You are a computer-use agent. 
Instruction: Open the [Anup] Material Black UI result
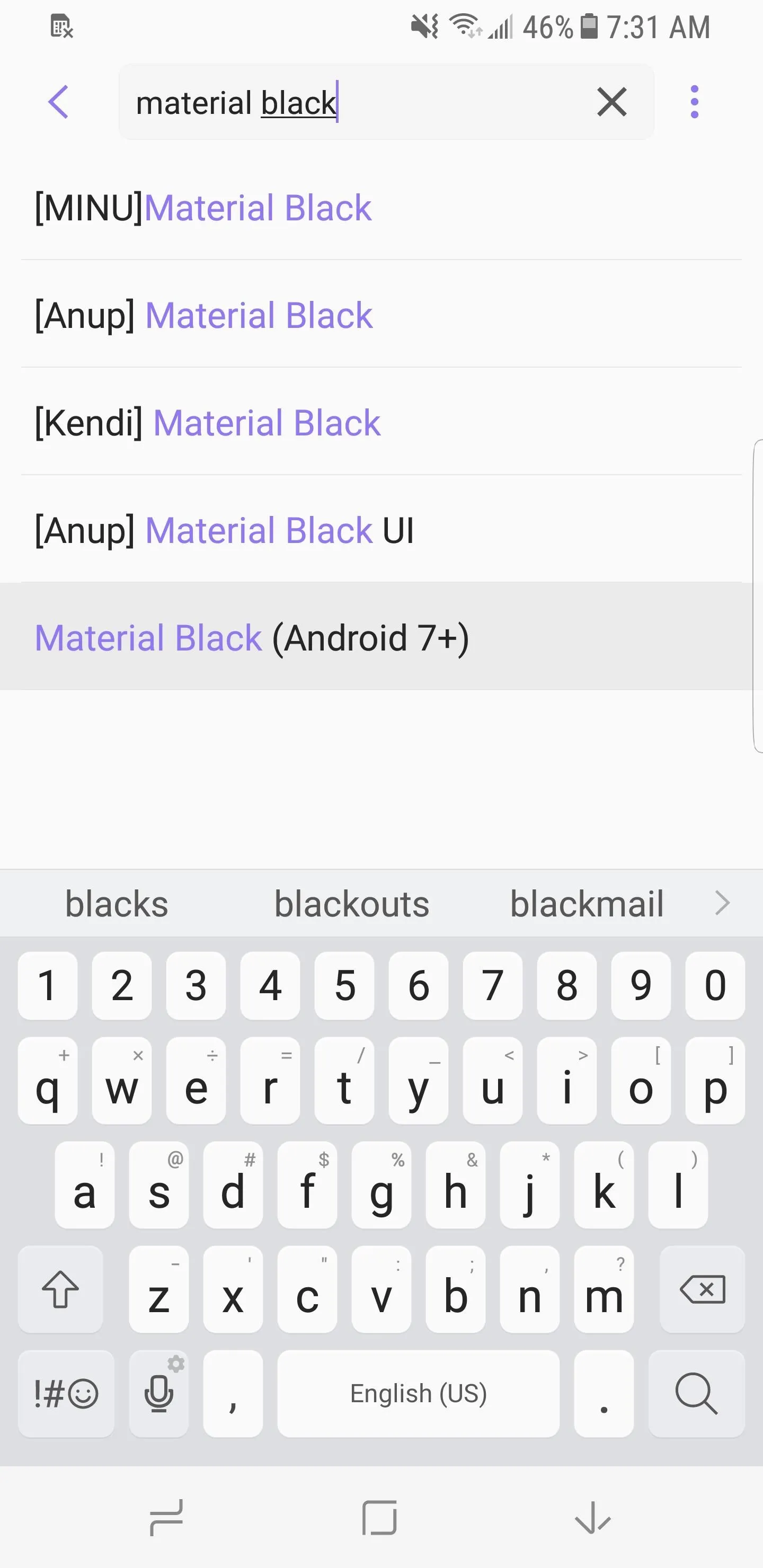[x=381, y=530]
